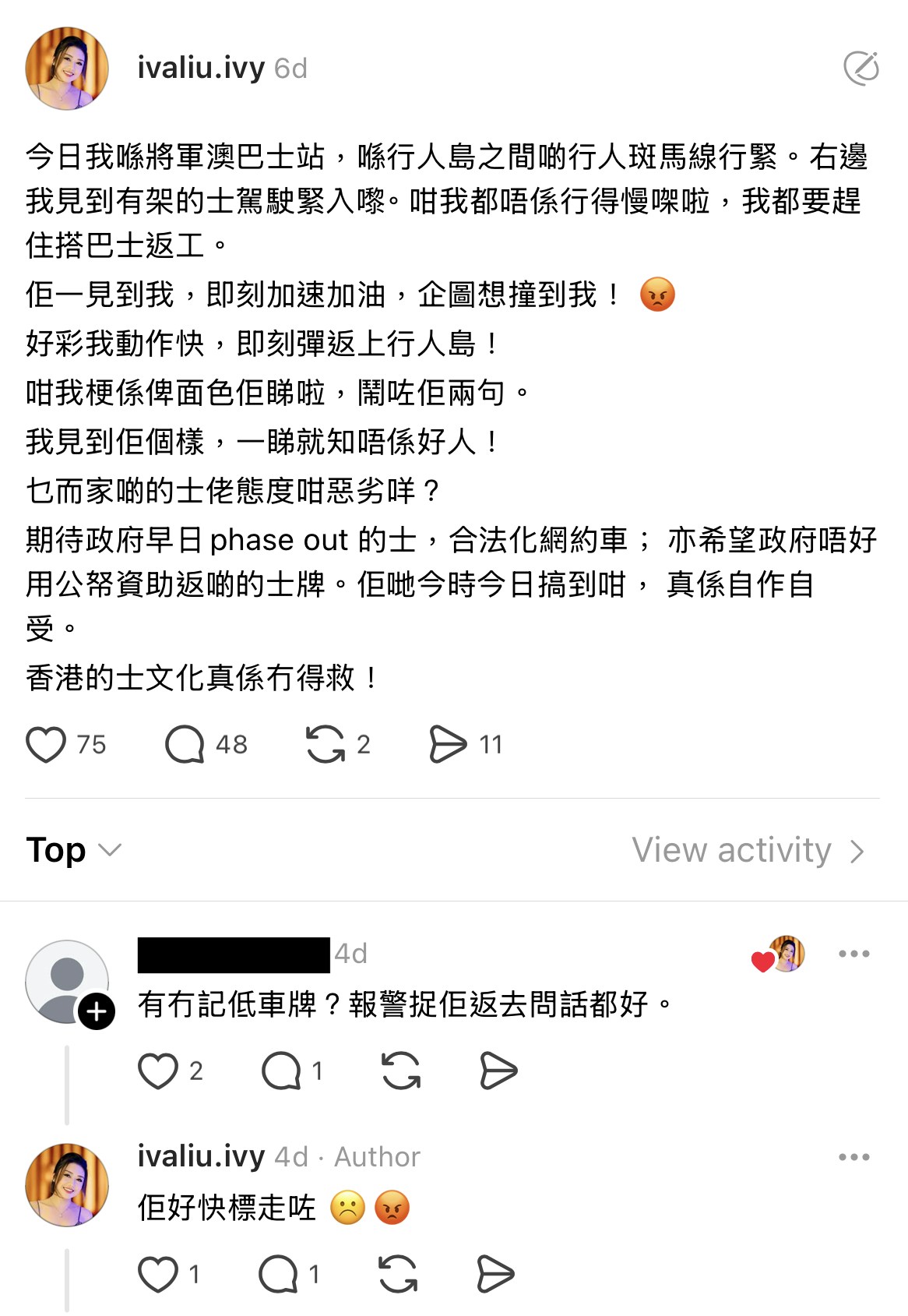Image resolution: width=908 pixels, height=1316 pixels.
Task: Open ivaliu.ivy's profile from post avatar
Action: (67, 69)
